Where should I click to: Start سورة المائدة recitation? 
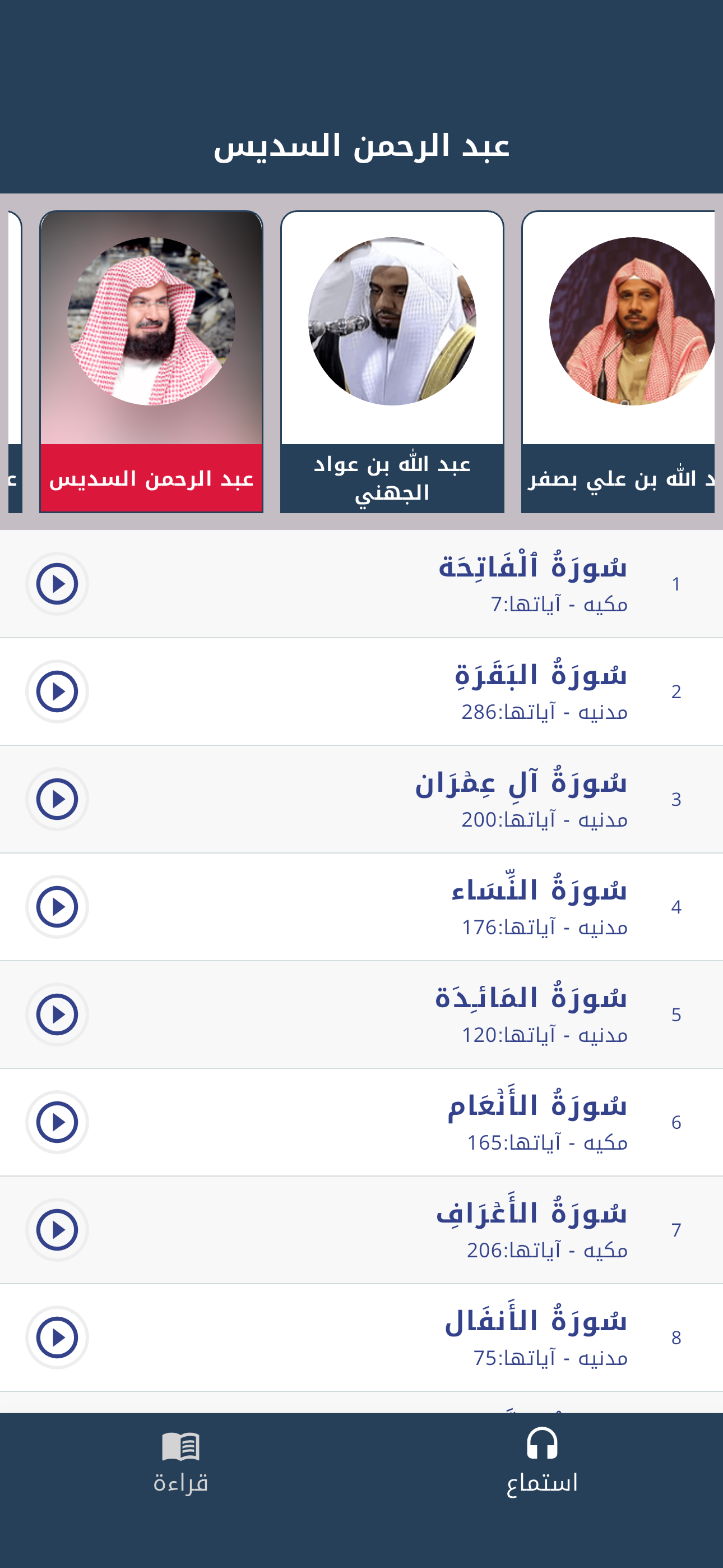pos(58,1013)
